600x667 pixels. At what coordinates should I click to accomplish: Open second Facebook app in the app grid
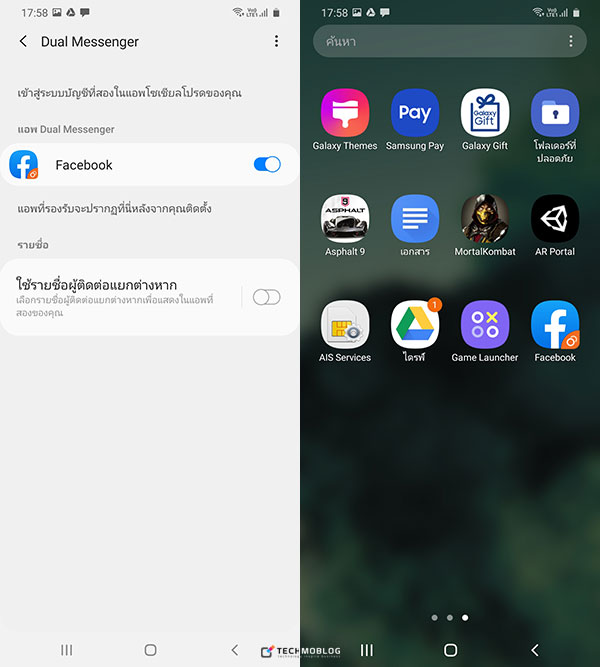555,325
